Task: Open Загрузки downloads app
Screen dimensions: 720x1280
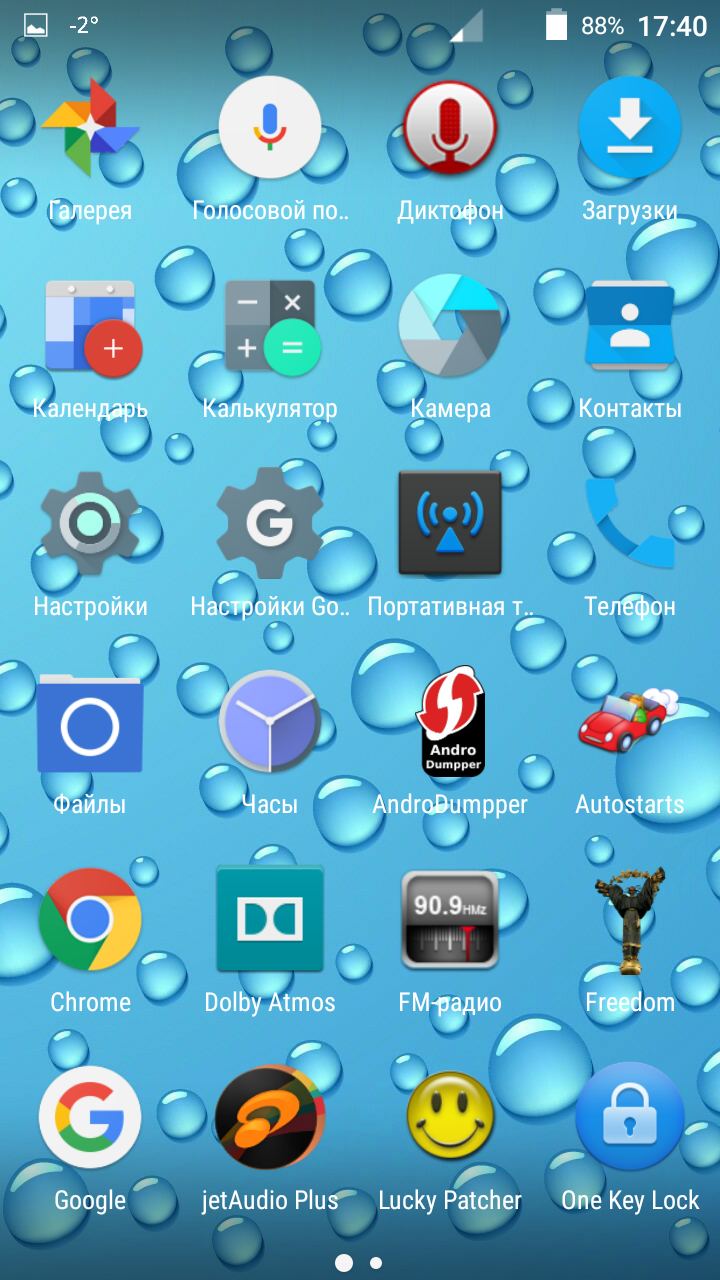Action: (x=630, y=128)
